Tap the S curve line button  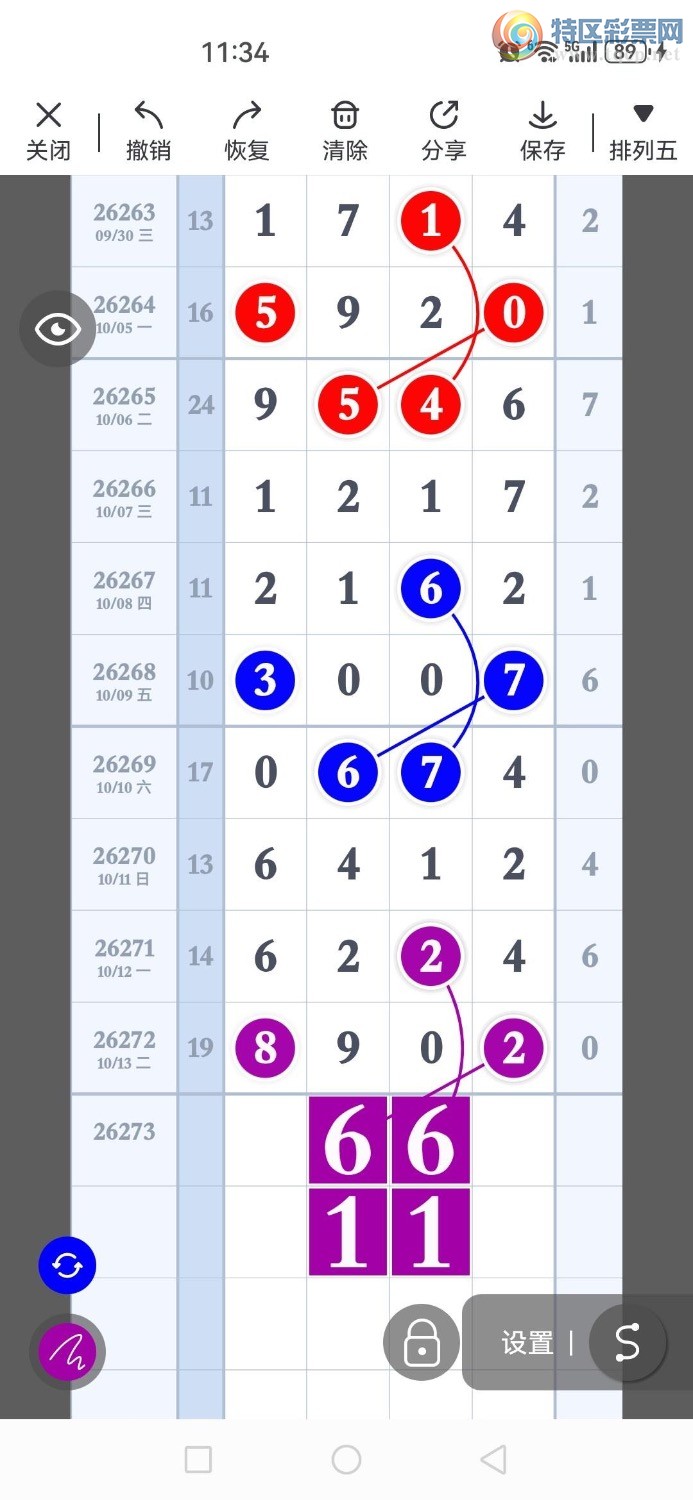pos(627,1343)
